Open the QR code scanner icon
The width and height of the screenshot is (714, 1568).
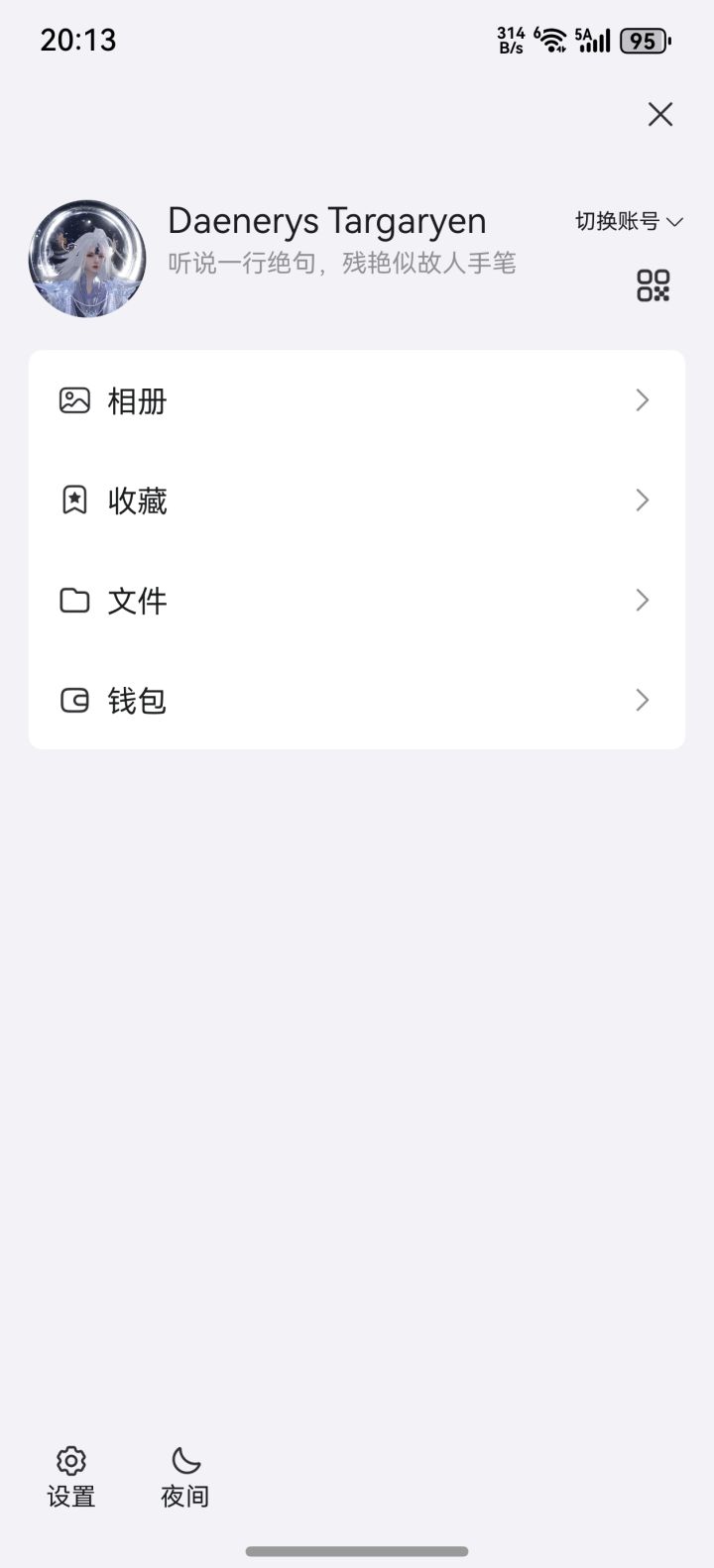tap(653, 285)
